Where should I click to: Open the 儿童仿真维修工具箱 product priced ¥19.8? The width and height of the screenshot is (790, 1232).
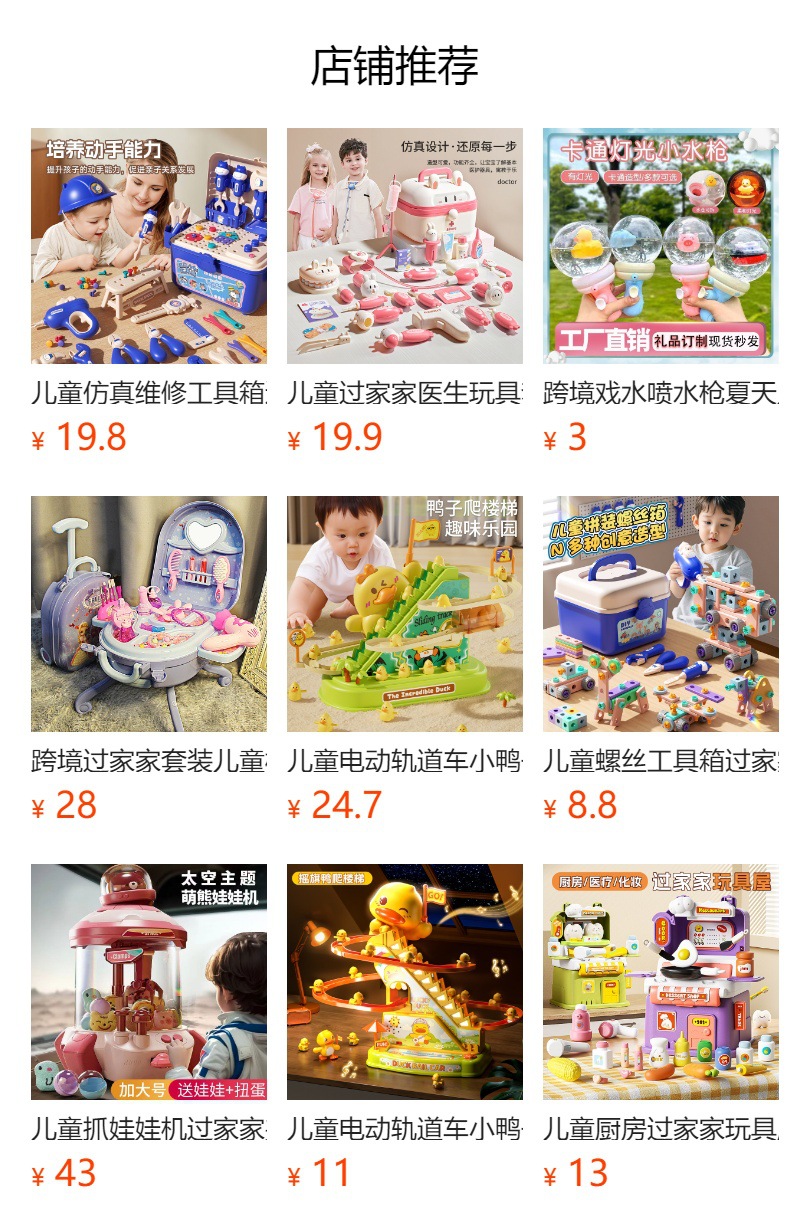pyautogui.click(x=149, y=246)
